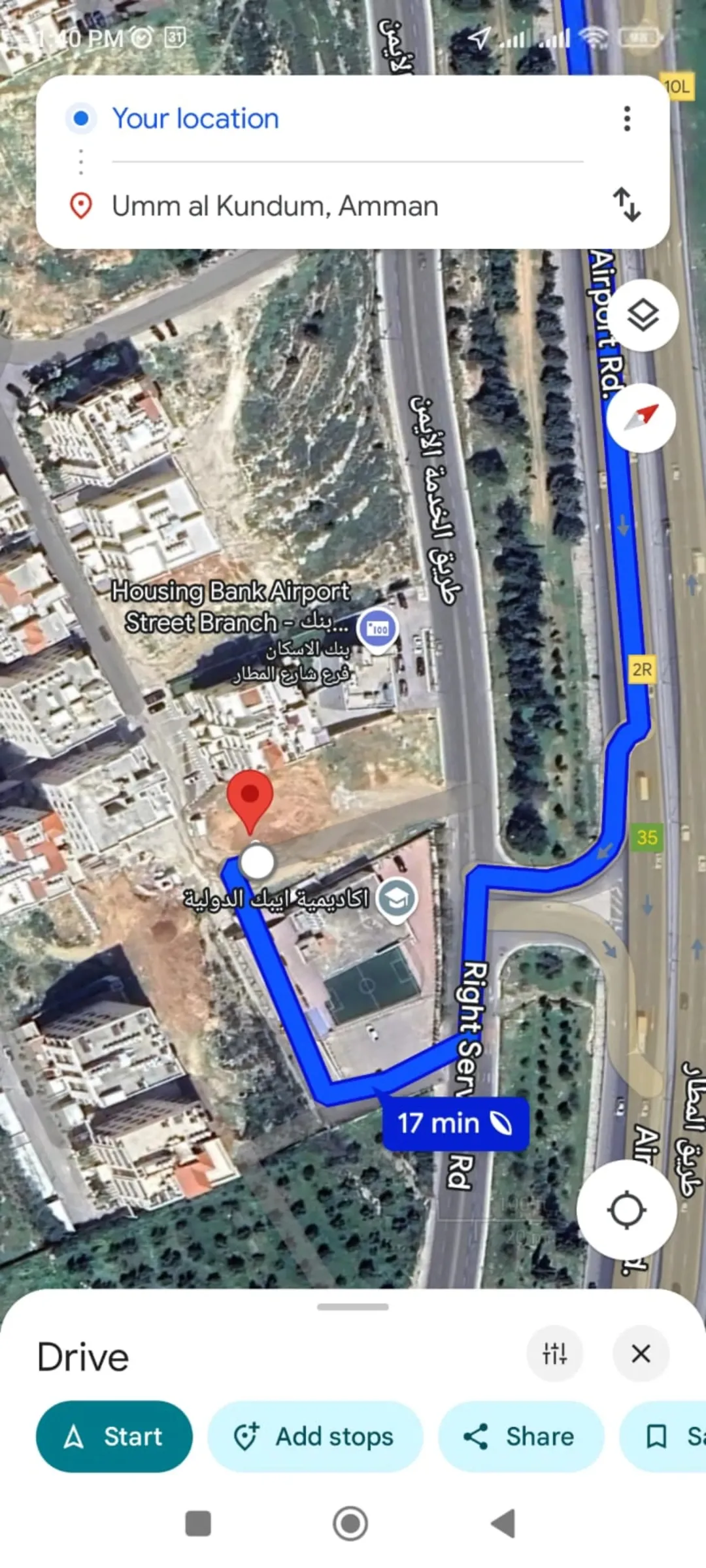The image size is (706, 1568).
Task: Open the overflow menu beside Your location
Action: [626, 119]
